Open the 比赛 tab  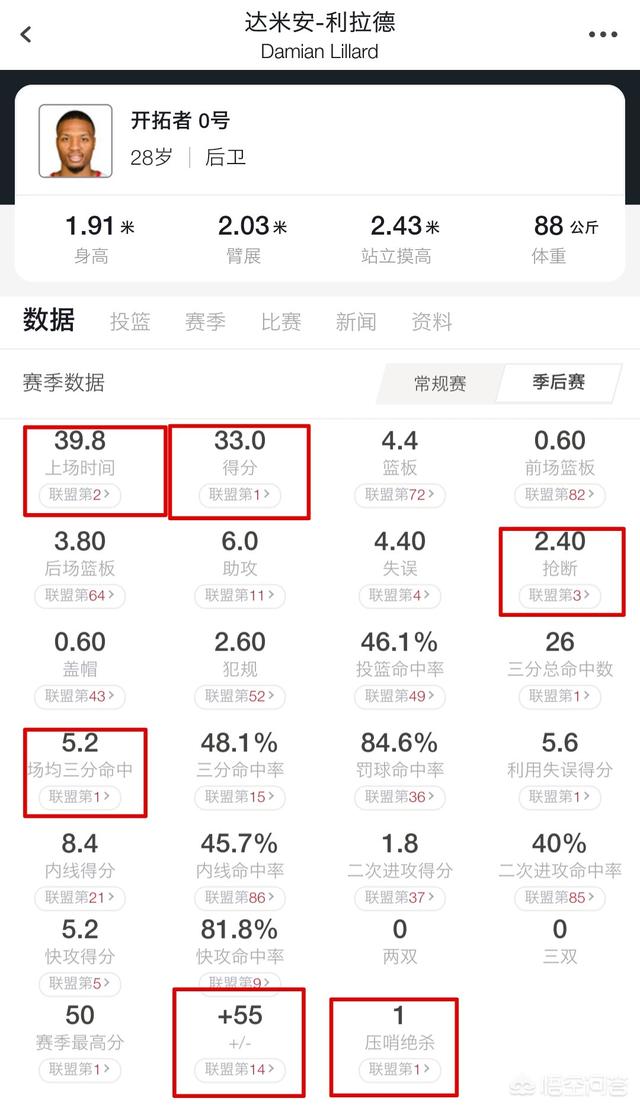(281, 322)
